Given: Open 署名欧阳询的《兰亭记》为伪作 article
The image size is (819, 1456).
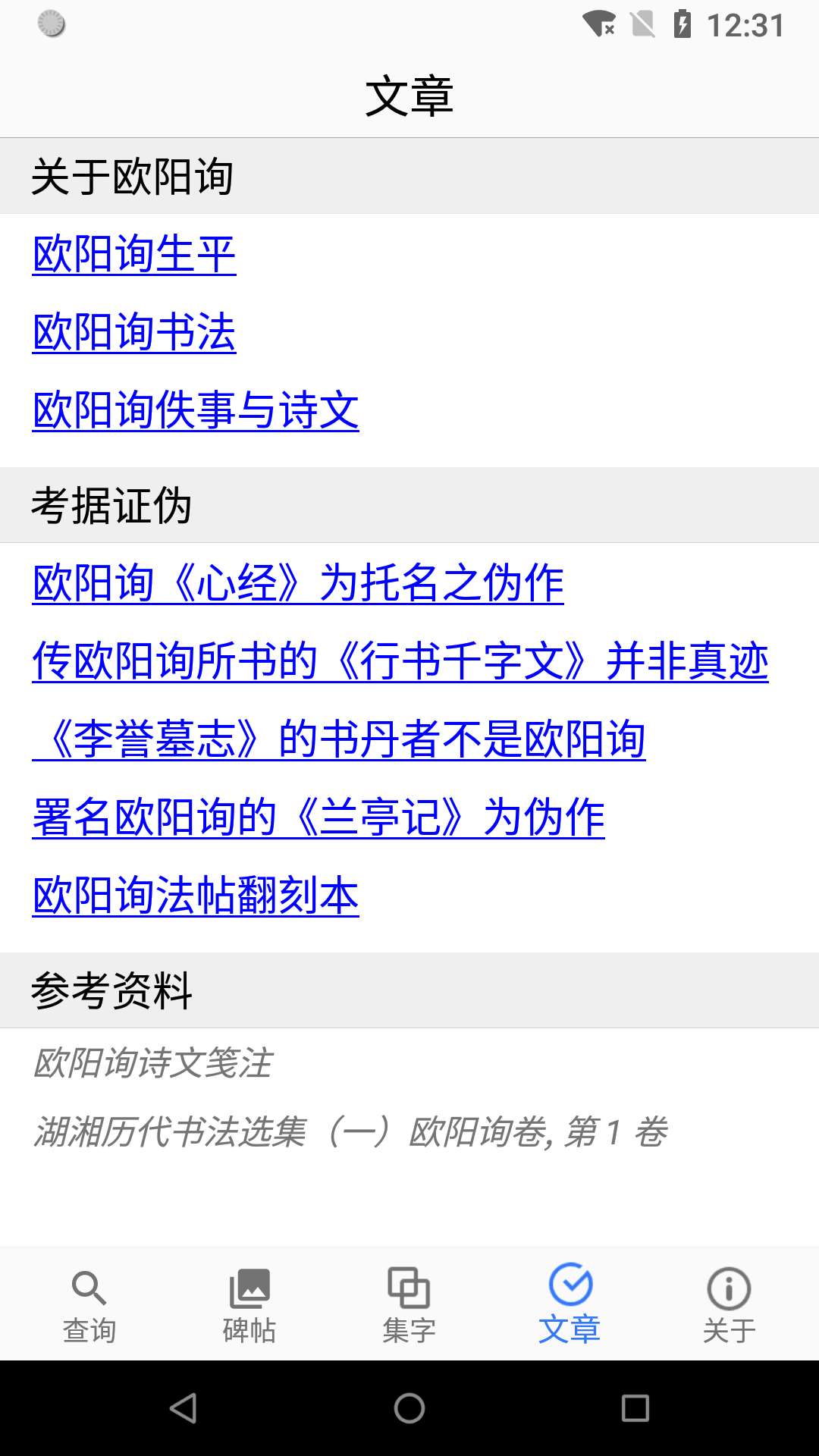Looking at the screenshot, I should click(318, 817).
